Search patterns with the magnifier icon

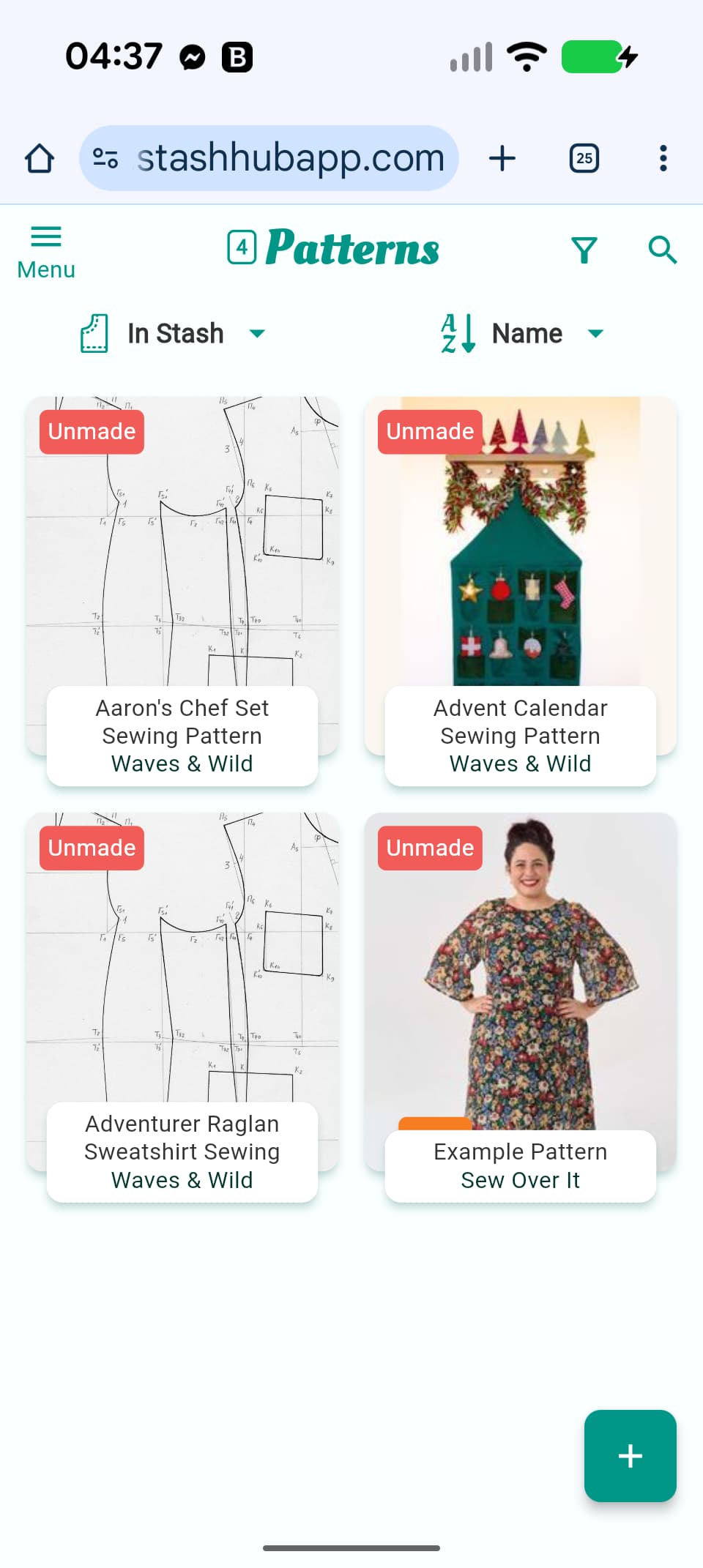[x=662, y=250]
